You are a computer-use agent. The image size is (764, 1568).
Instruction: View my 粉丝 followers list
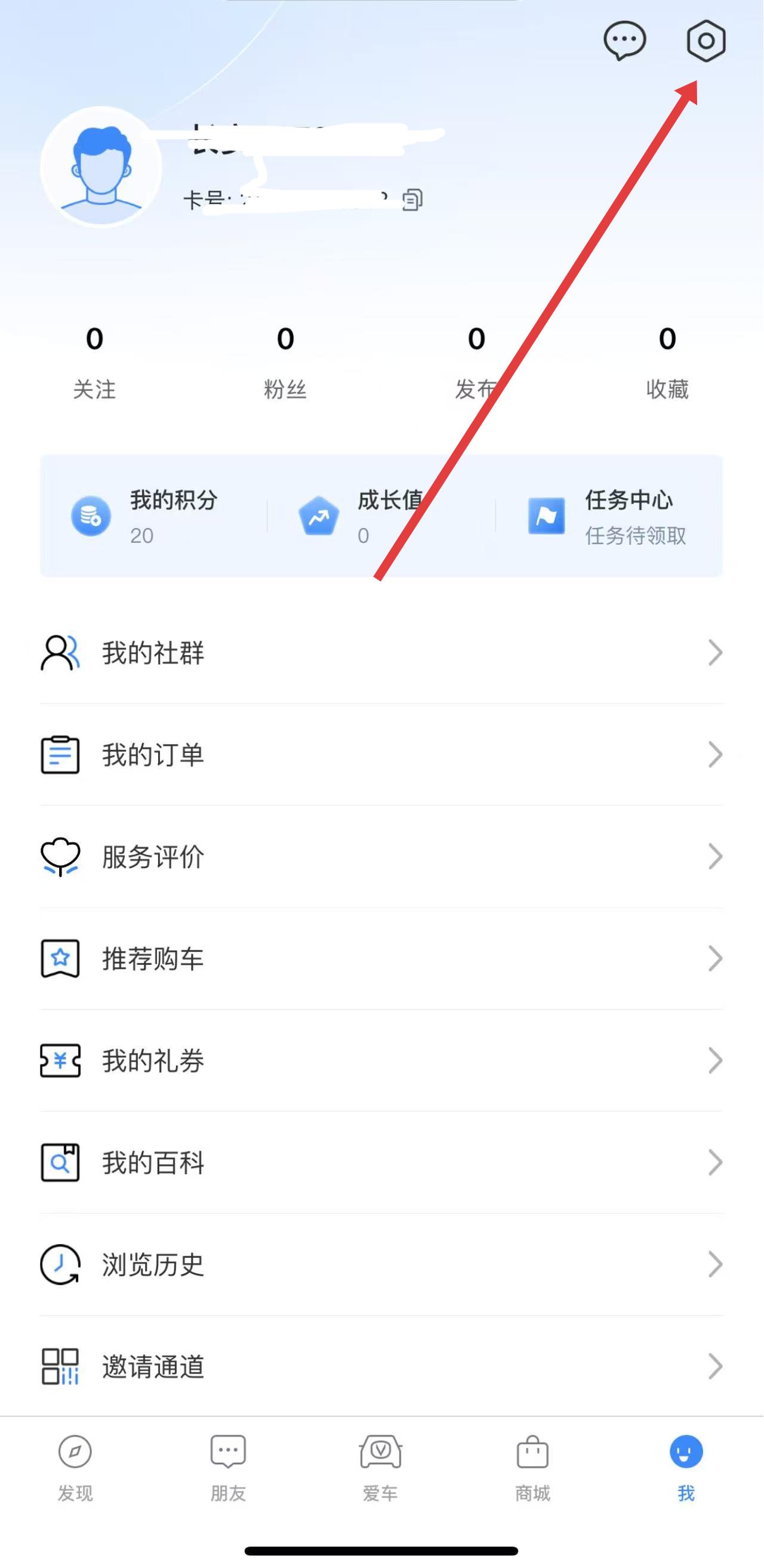pos(285,362)
